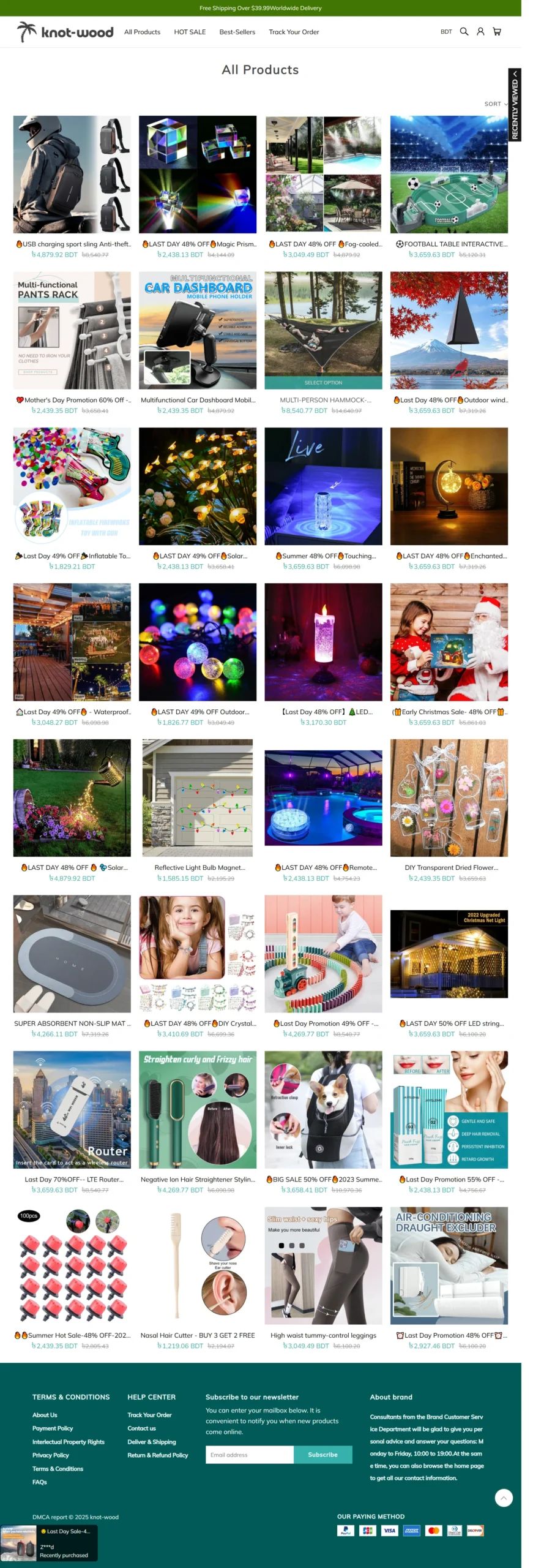Screen dimensions: 533x1568
Task: Expand the Recently Viewed side panel
Action: 515,105
